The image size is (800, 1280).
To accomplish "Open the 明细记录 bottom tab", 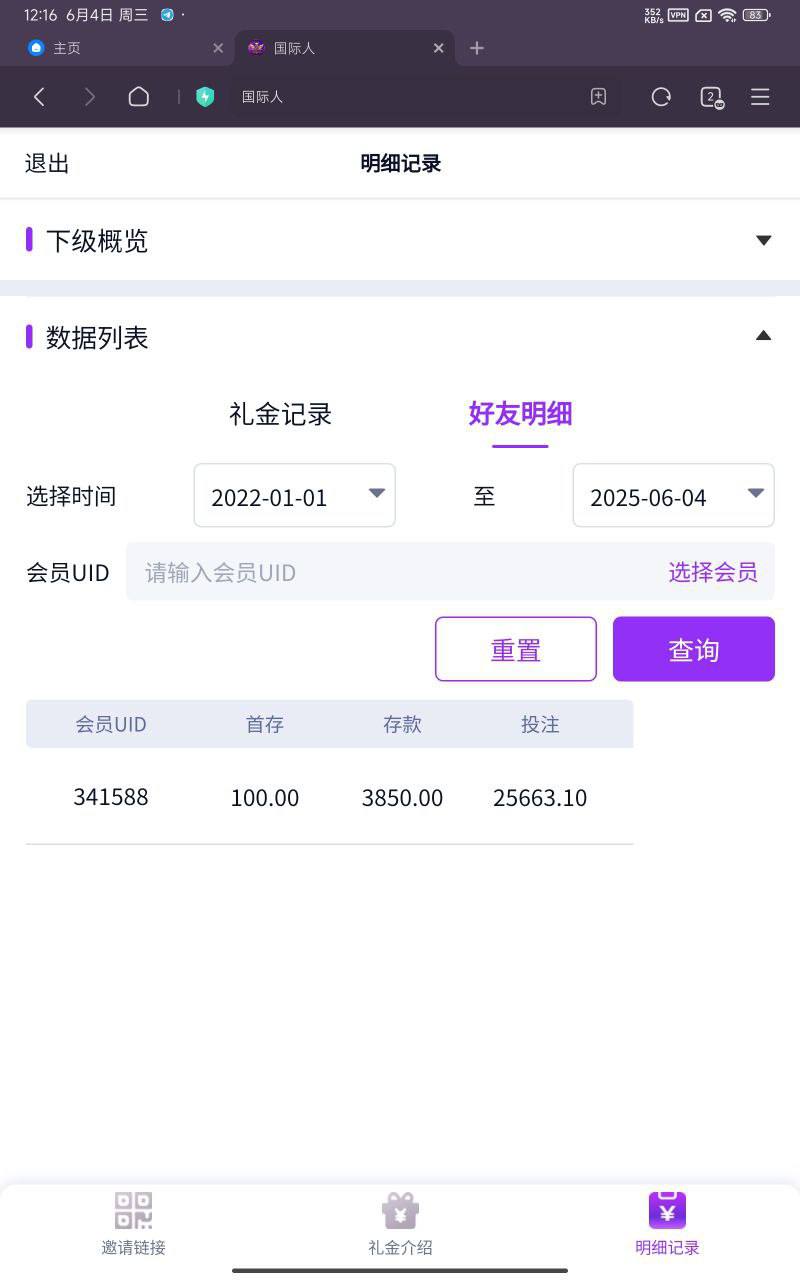I will 667,1224.
